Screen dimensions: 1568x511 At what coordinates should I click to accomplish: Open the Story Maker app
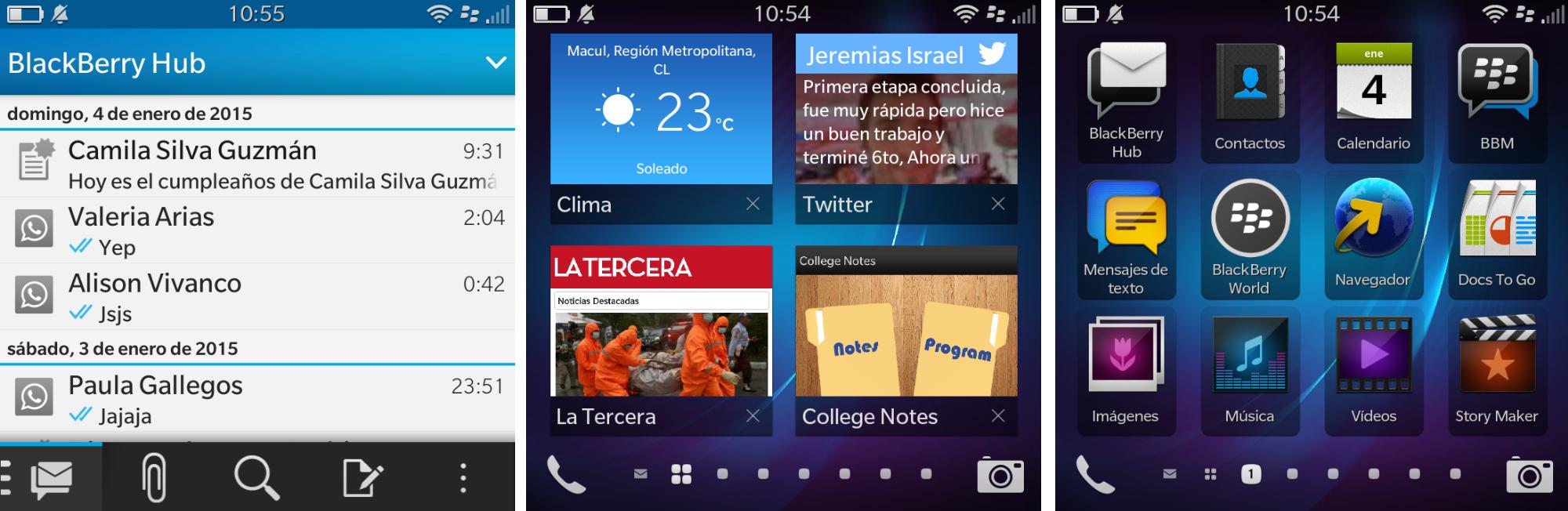click(x=1496, y=369)
